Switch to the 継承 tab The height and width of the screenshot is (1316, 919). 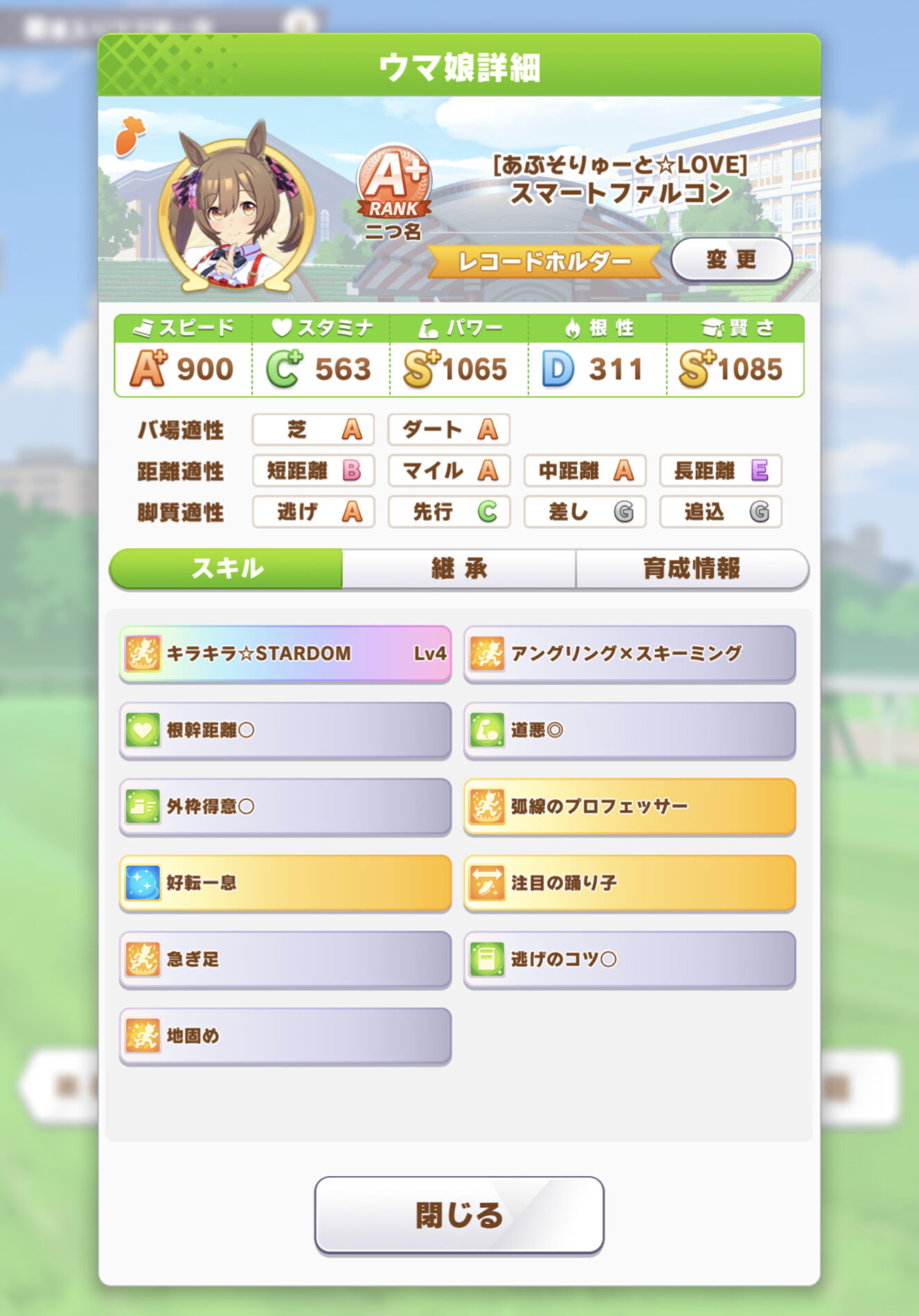coord(458,569)
